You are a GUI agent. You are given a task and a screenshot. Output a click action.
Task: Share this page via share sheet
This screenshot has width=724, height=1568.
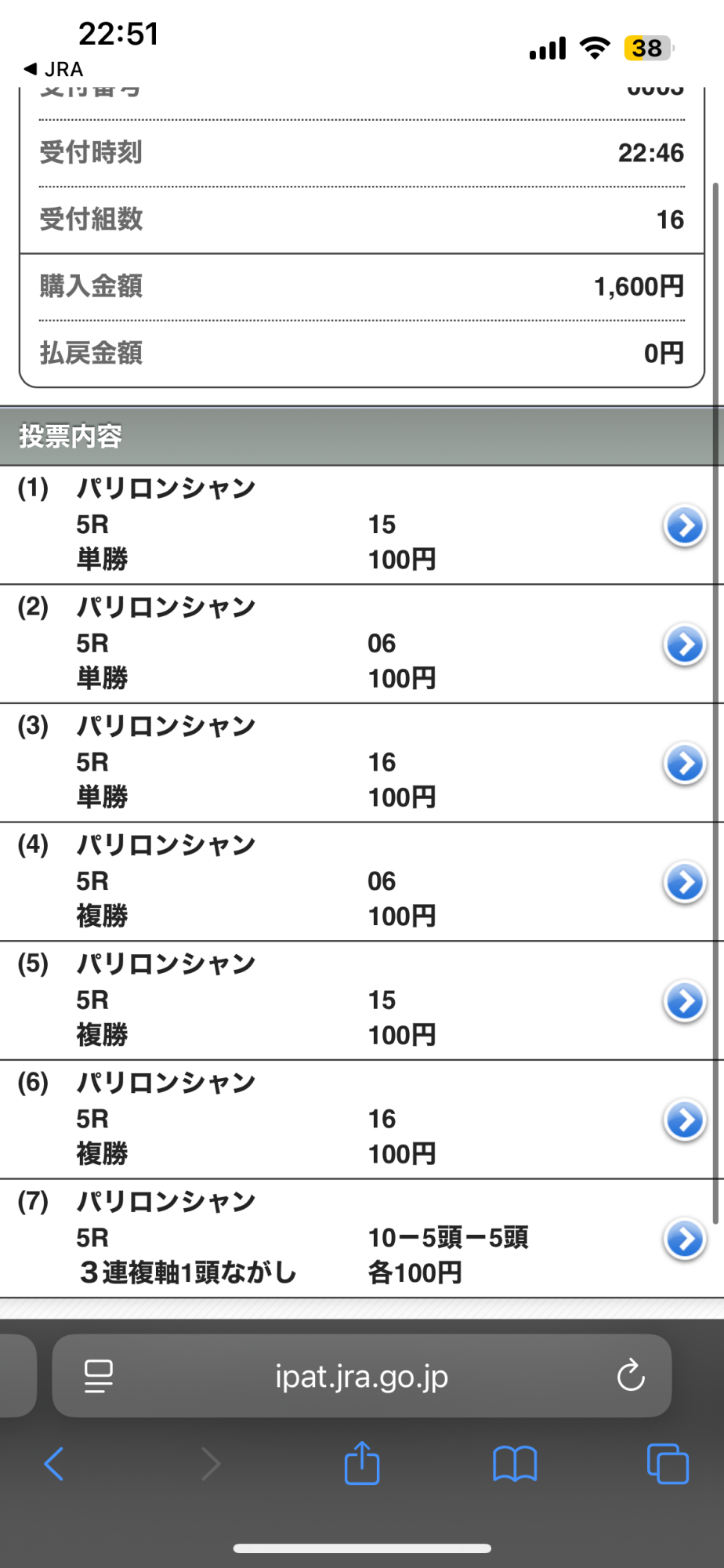coord(362,1463)
